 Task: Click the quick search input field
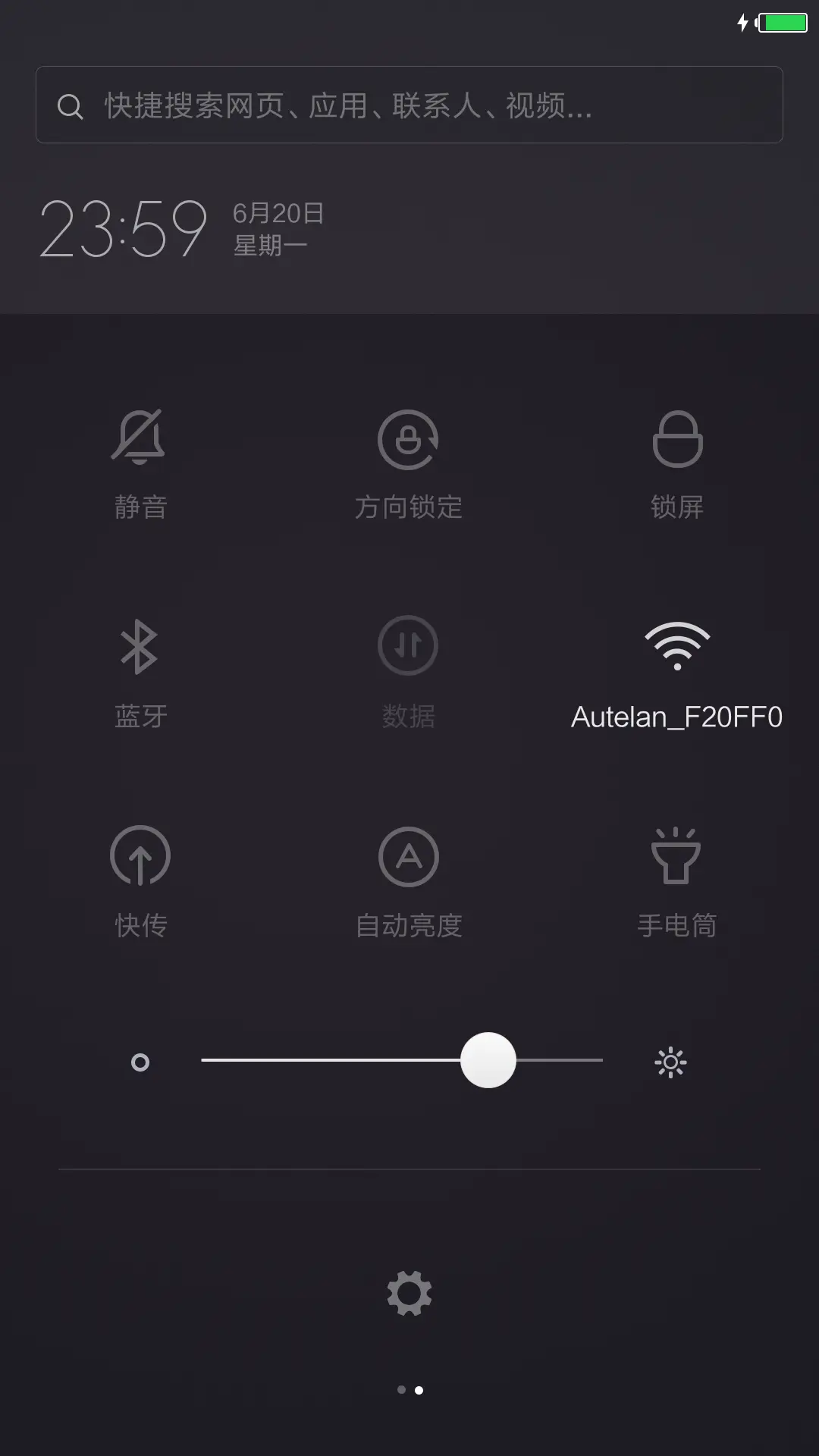tap(409, 105)
